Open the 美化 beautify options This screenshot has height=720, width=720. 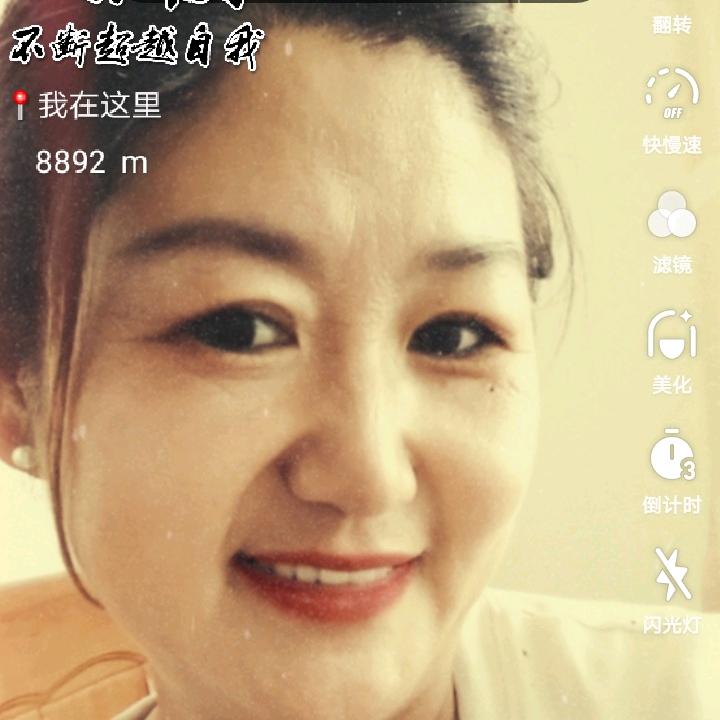click(671, 348)
